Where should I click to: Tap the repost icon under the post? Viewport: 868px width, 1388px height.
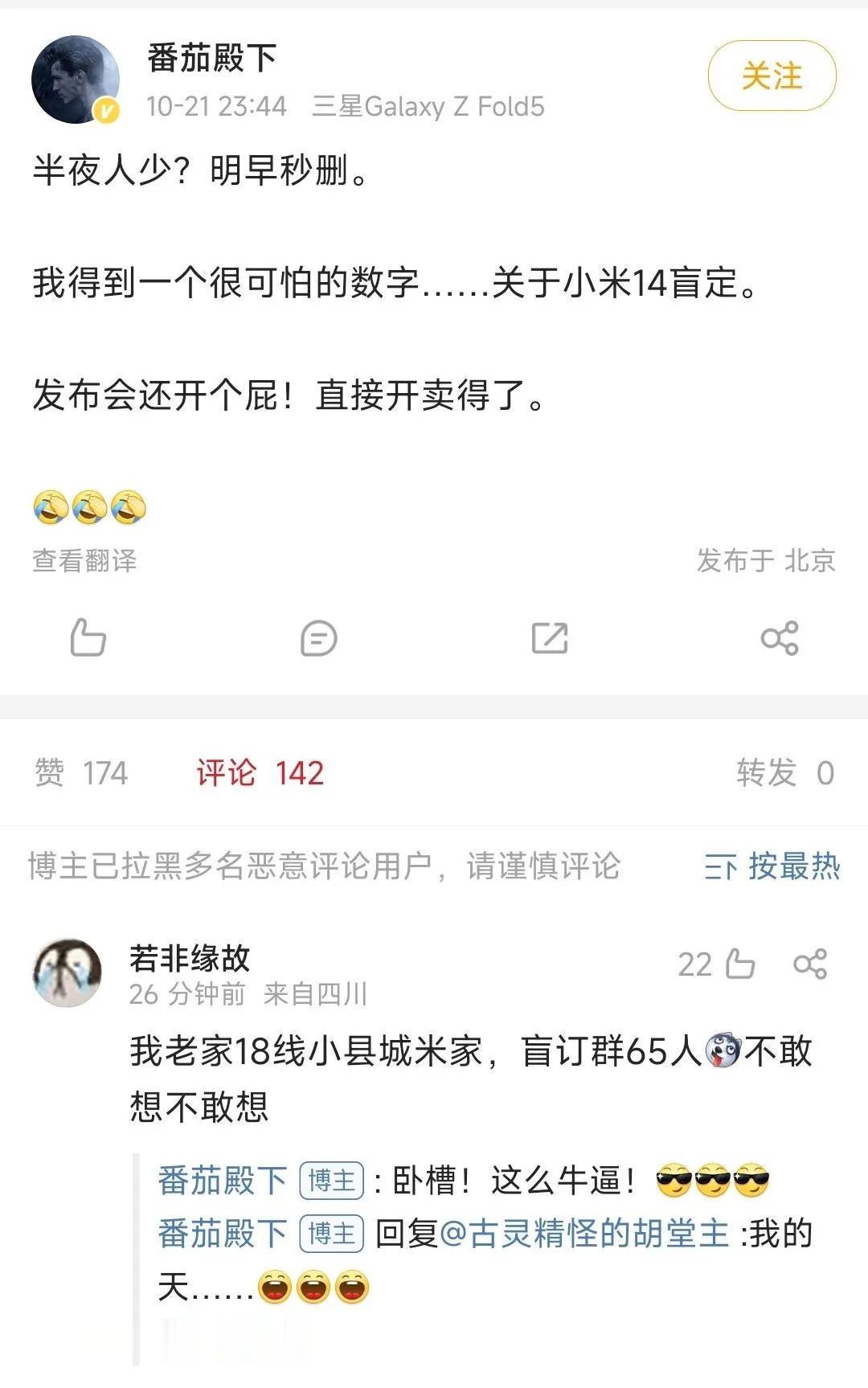[551, 639]
